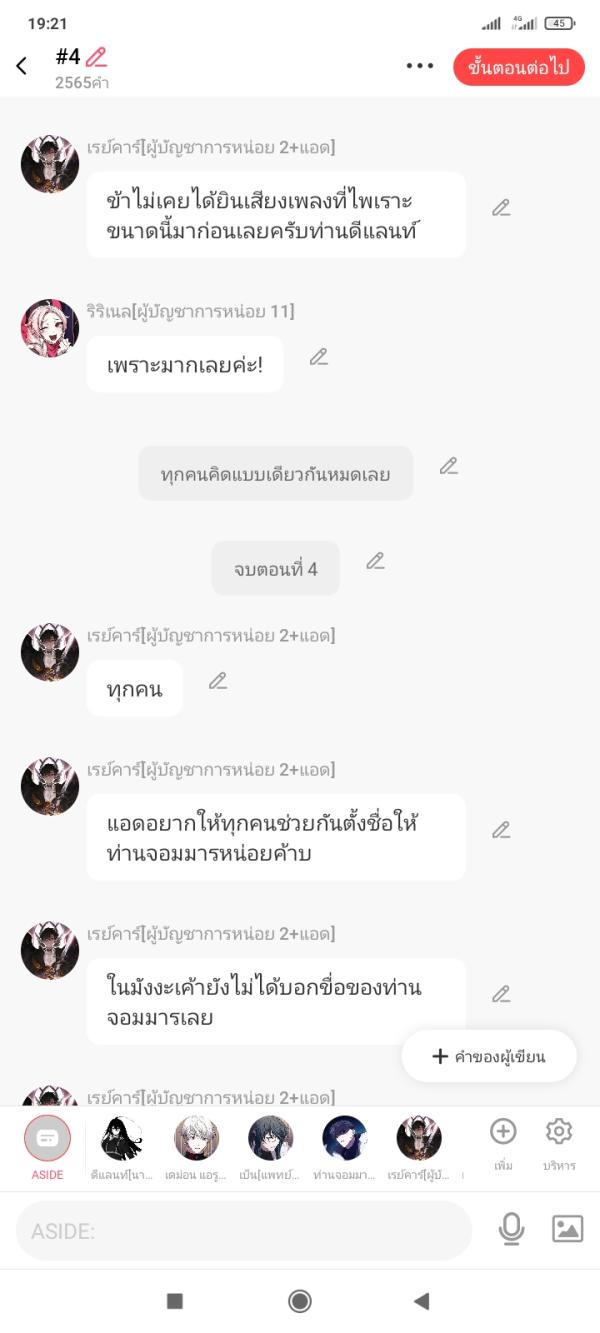Open the three-dot overflow menu
The width and height of the screenshot is (600, 1333).
420,66
